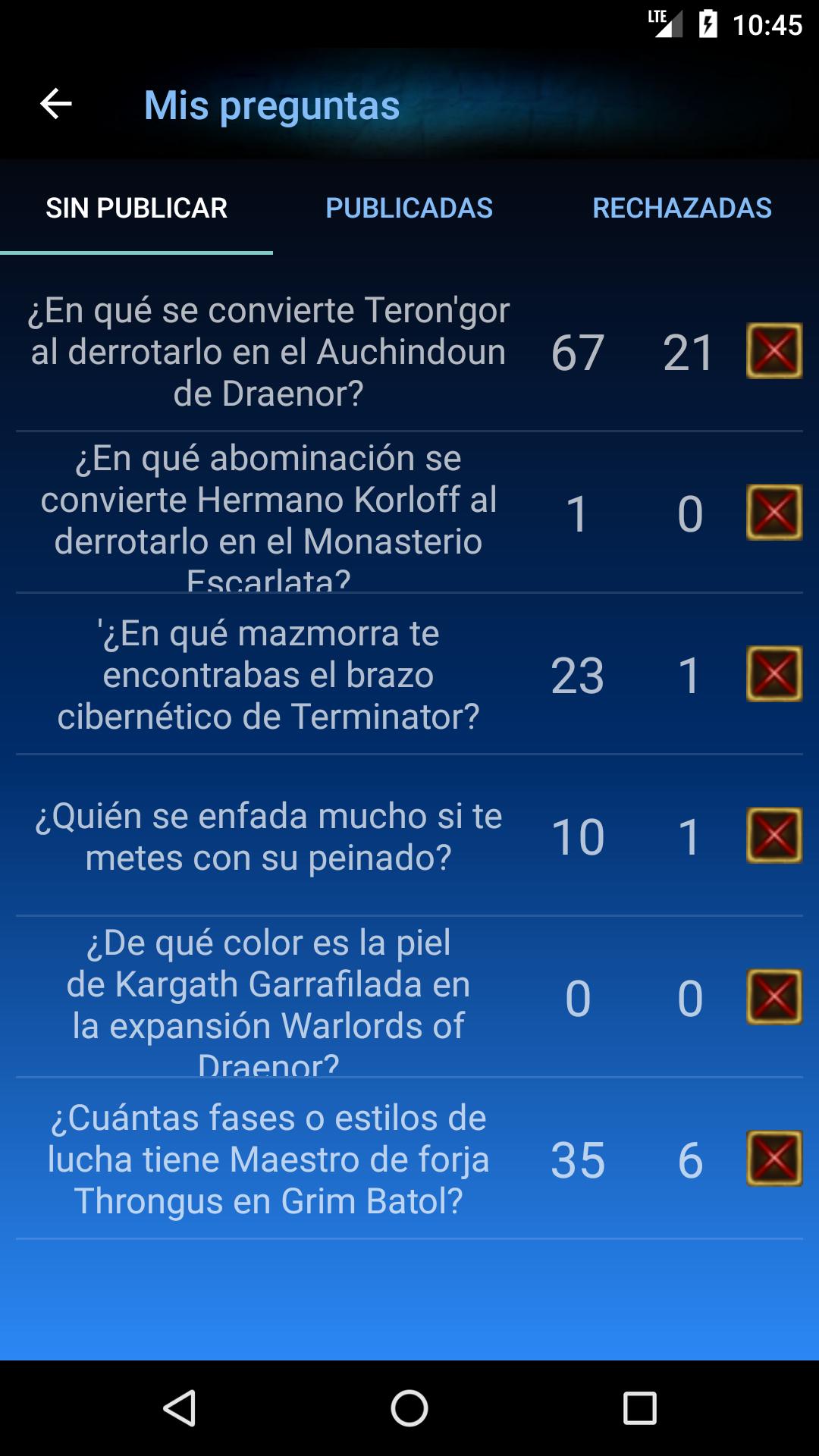The image size is (819, 1456).
Task: Select the SIN PUBLICAR tab
Action: [x=137, y=206]
